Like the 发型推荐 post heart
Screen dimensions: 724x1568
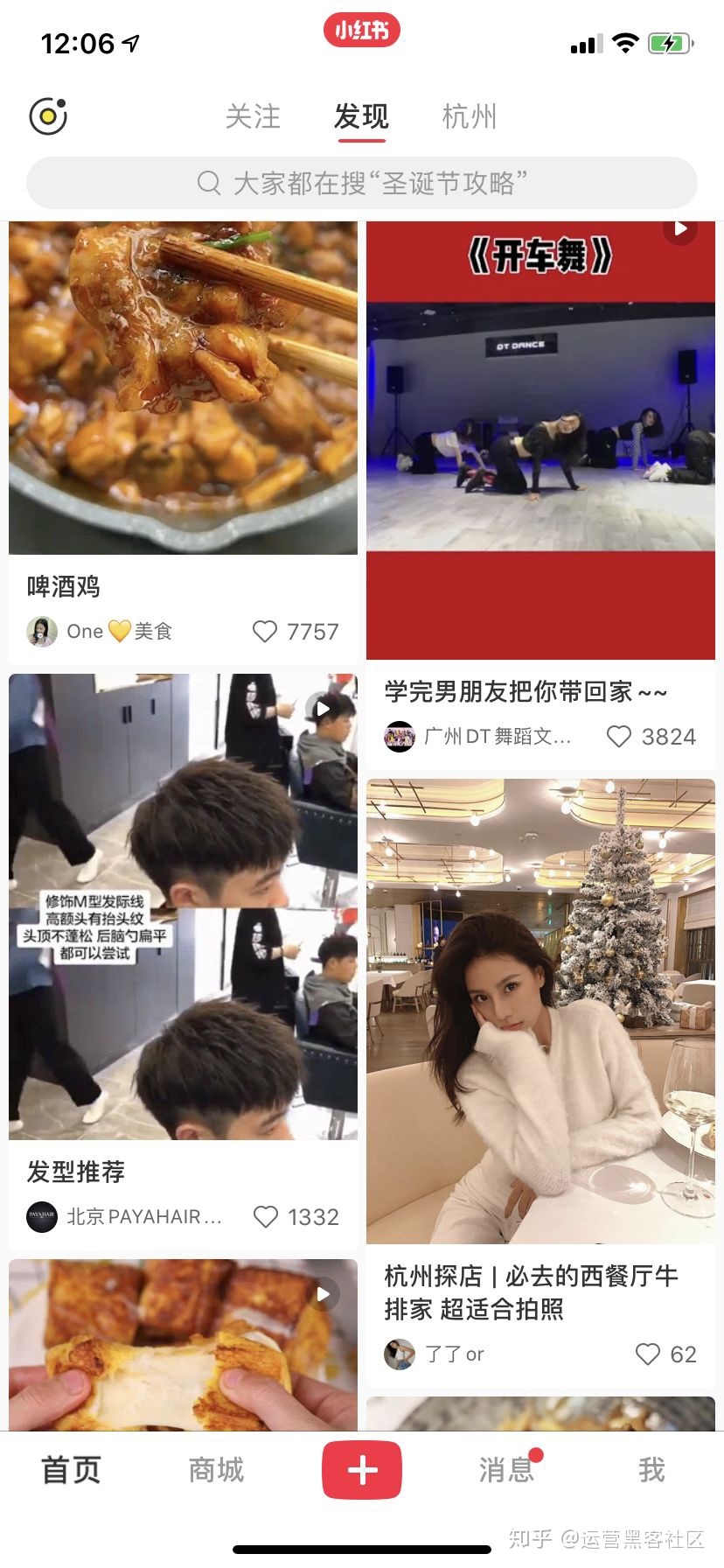click(x=267, y=1216)
